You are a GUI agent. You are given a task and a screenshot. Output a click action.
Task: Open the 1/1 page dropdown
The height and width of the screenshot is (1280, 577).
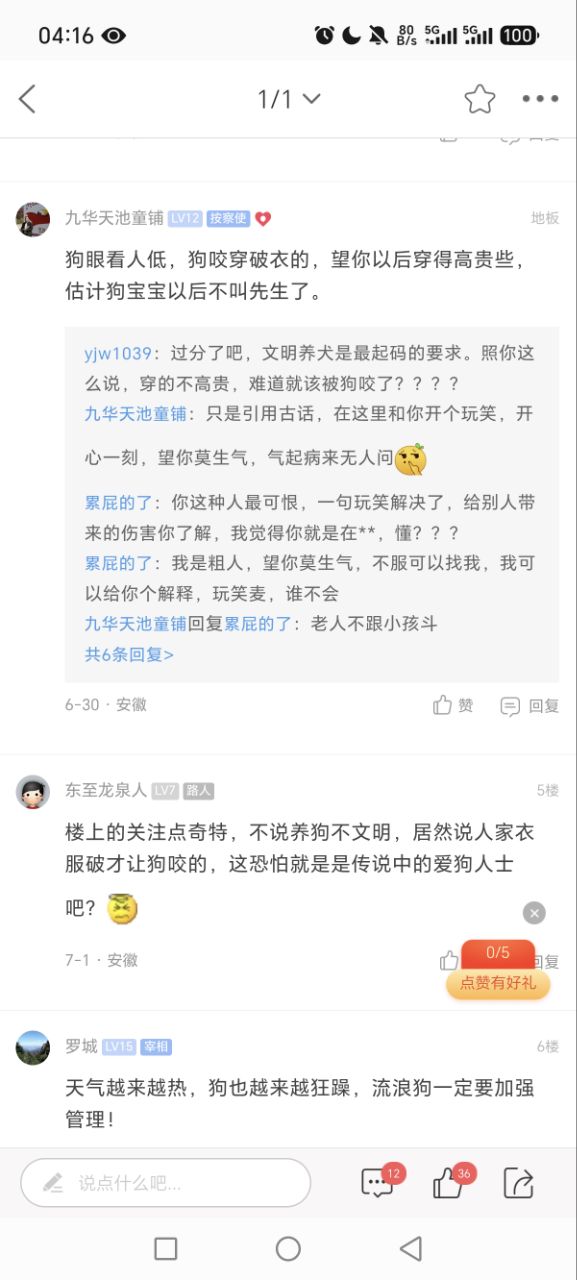click(x=289, y=99)
